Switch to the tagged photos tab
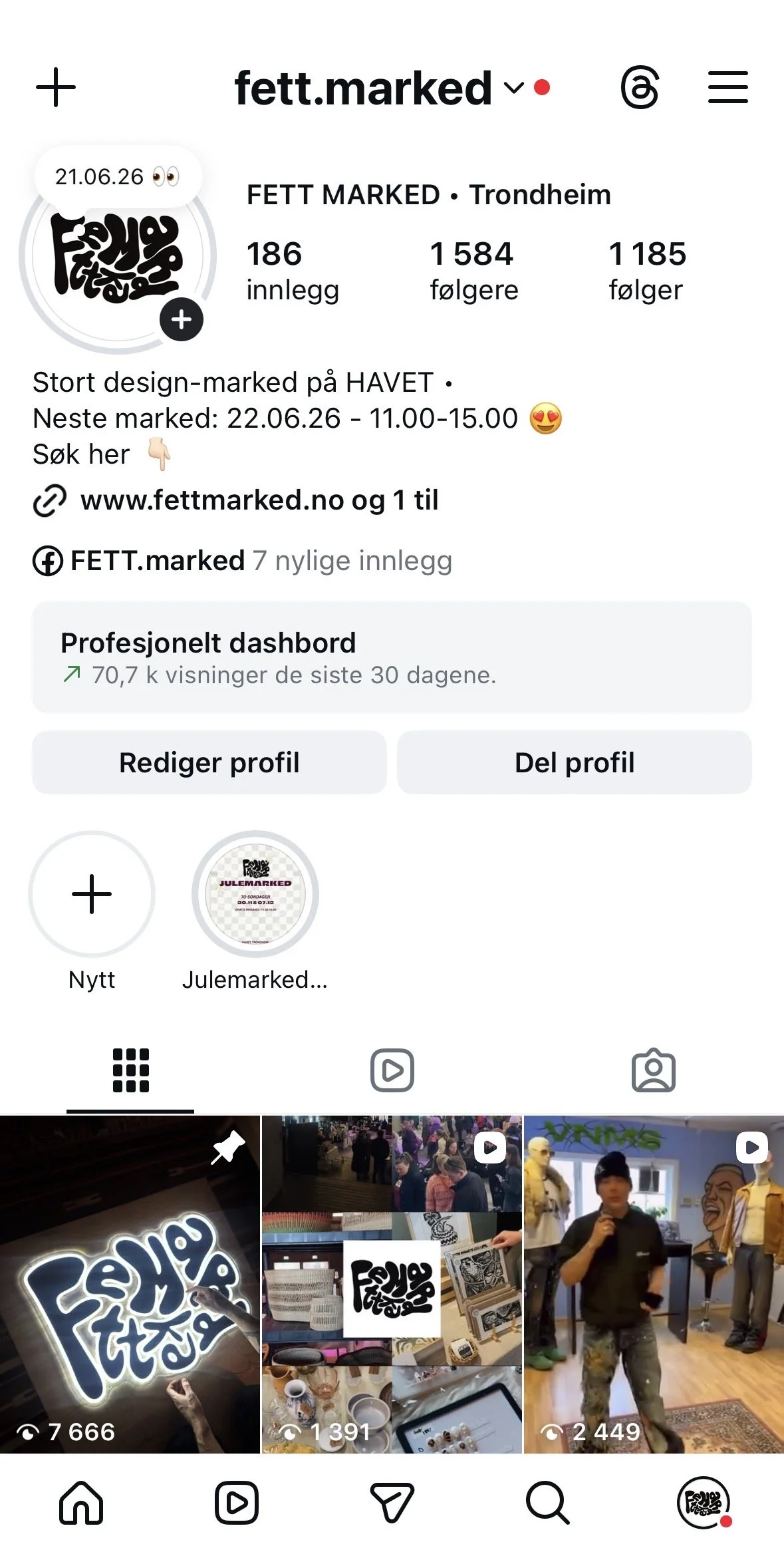784x1552 pixels. (653, 1070)
